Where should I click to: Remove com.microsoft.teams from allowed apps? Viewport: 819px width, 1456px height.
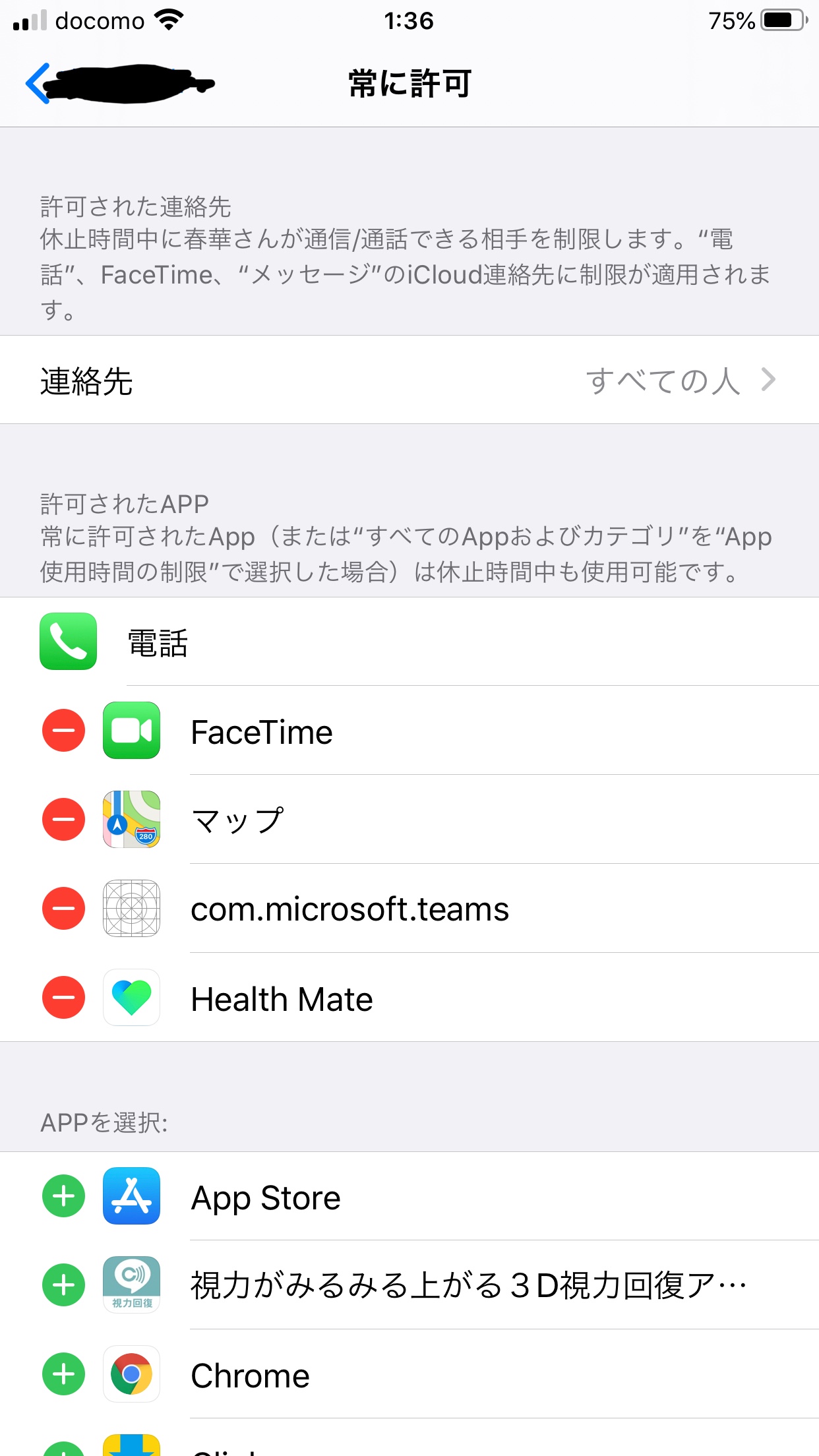tap(63, 909)
